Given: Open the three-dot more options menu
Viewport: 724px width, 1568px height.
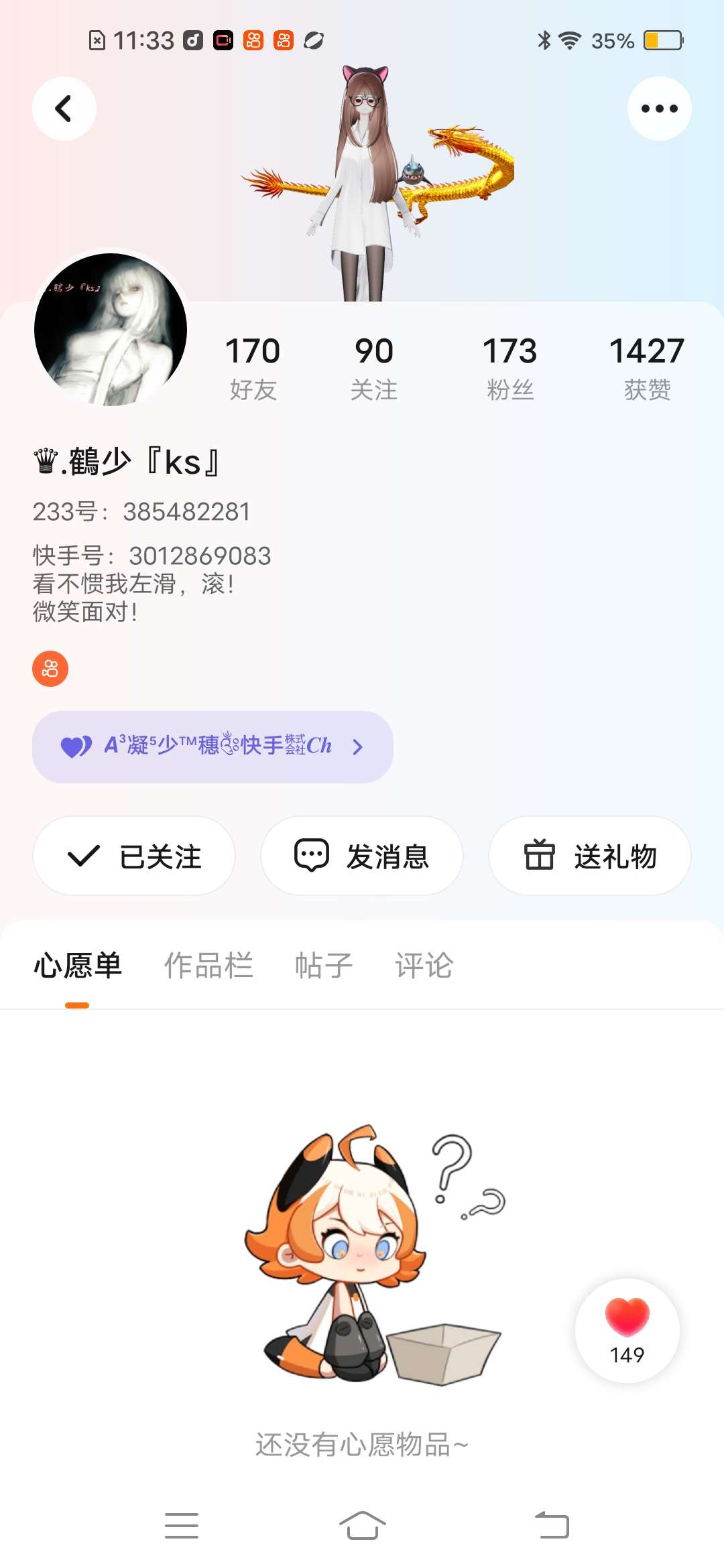Looking at the screenshot, I should coord(659,109).
